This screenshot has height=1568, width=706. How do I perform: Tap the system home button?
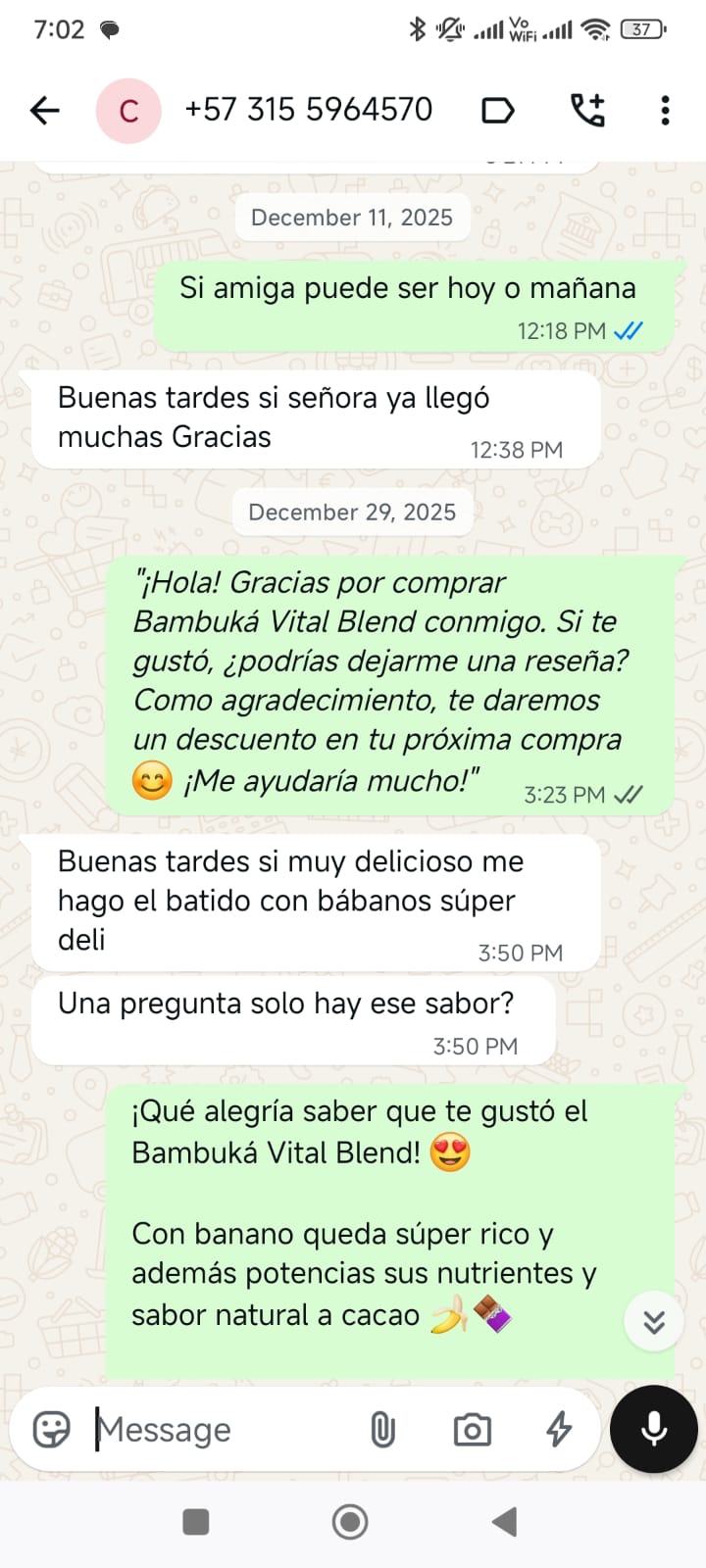click(x=350, y=1522)
